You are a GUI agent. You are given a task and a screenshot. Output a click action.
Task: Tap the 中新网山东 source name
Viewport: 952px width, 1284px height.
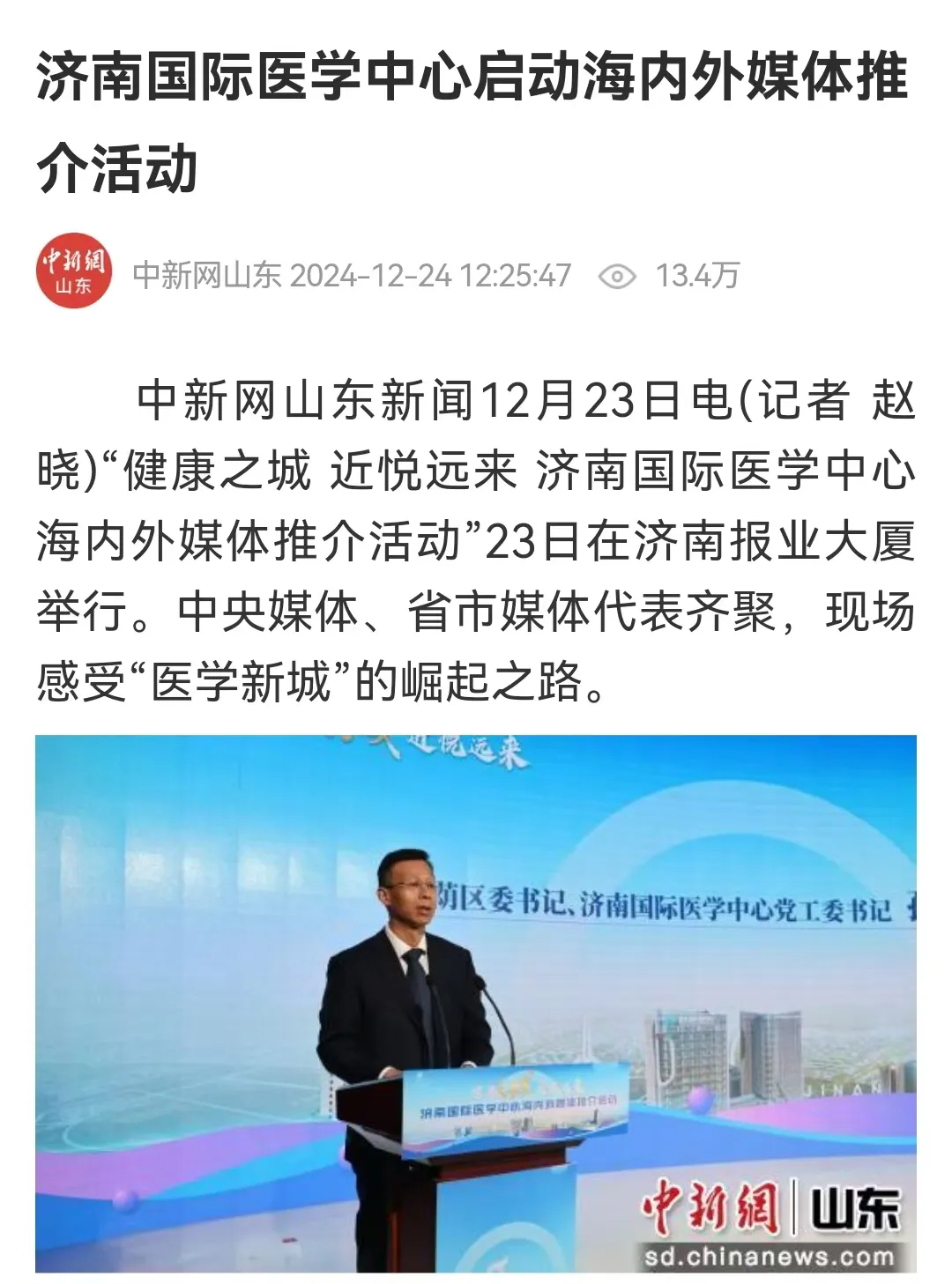point(206,276)
